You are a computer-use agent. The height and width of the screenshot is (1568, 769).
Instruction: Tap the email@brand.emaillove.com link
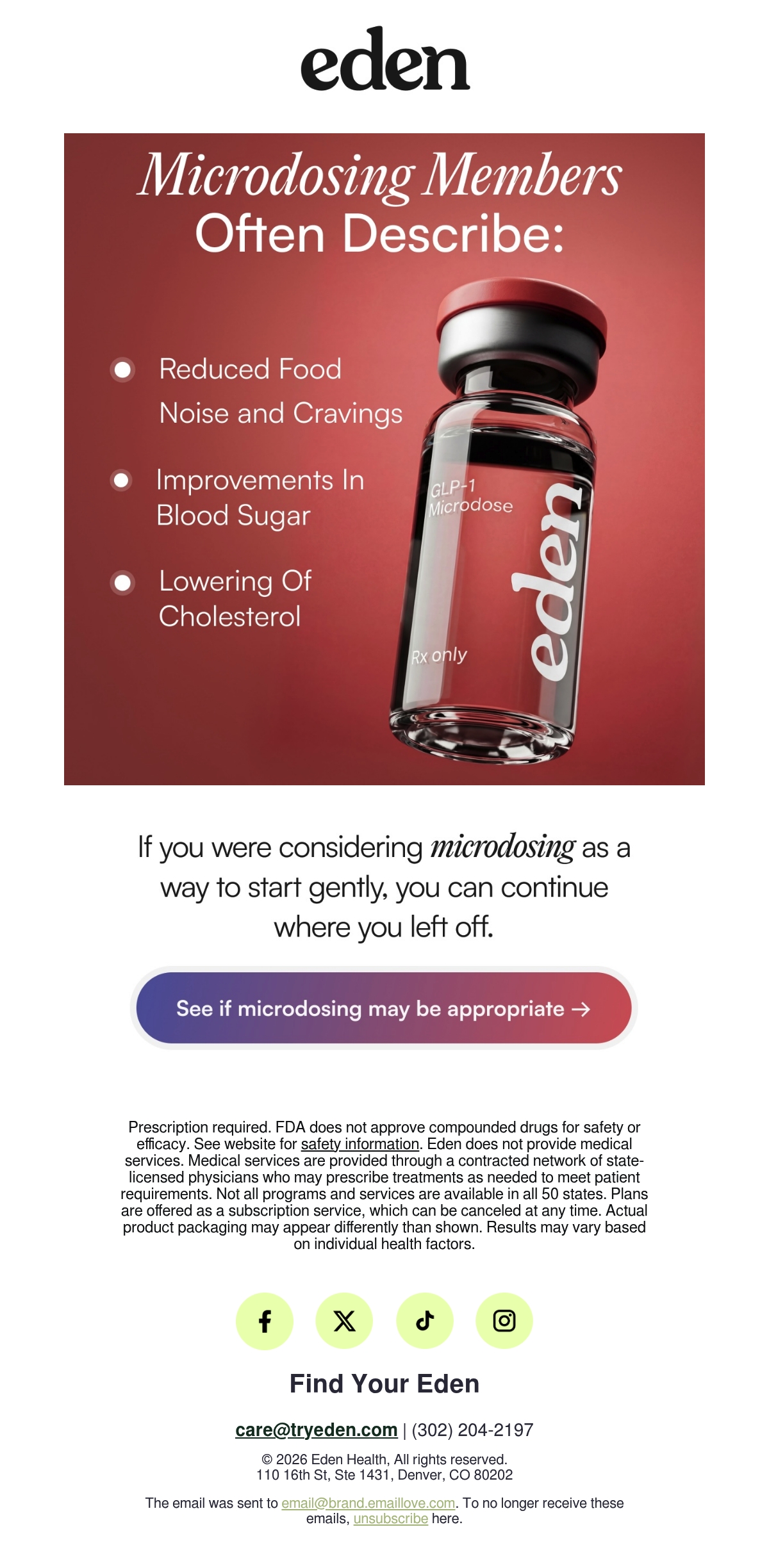[x=368, y=1503]
